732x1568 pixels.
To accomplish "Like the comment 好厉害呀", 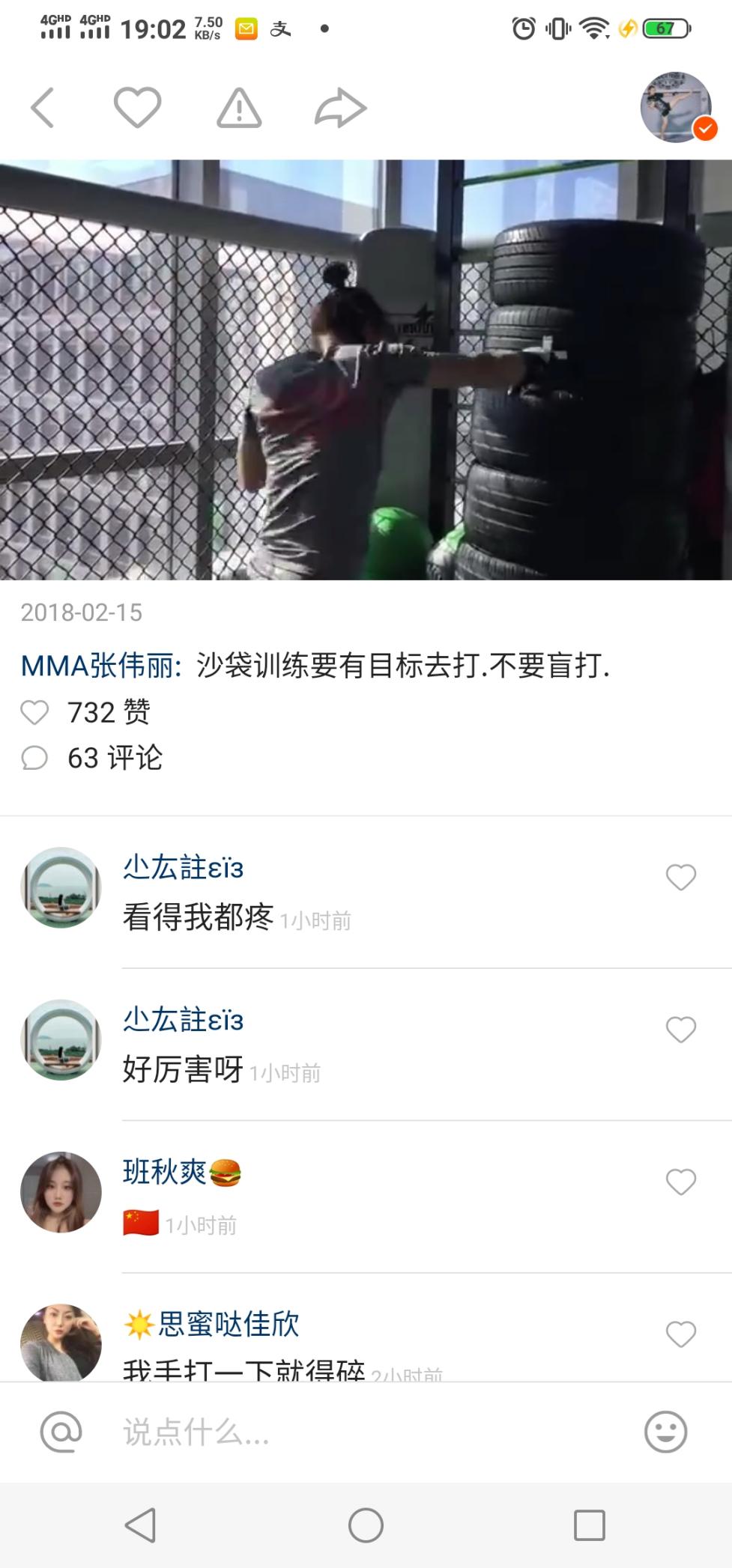I will coord(680,1029).
